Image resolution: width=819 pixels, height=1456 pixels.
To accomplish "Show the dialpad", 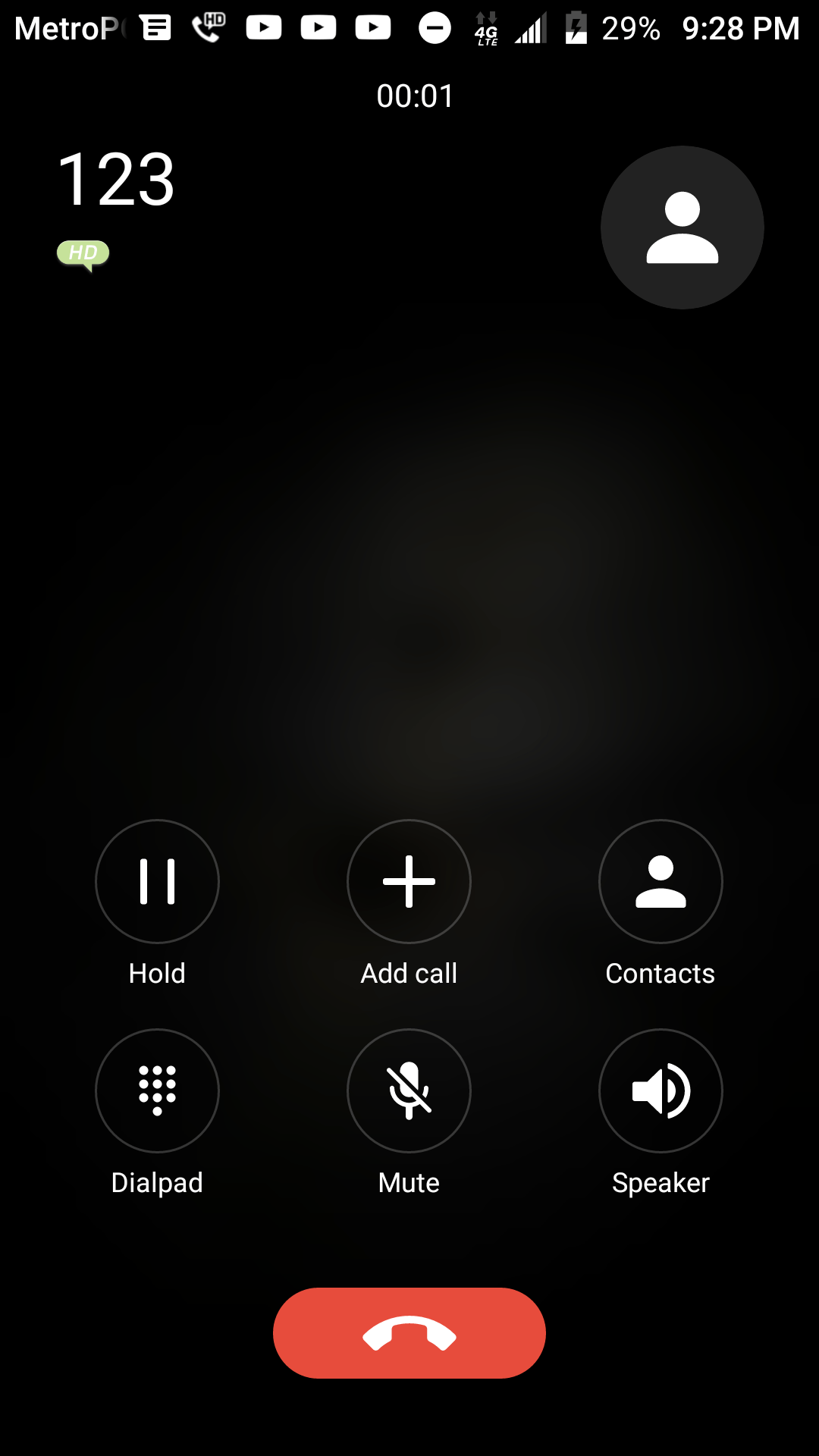I will click(x=157, y=1090).
